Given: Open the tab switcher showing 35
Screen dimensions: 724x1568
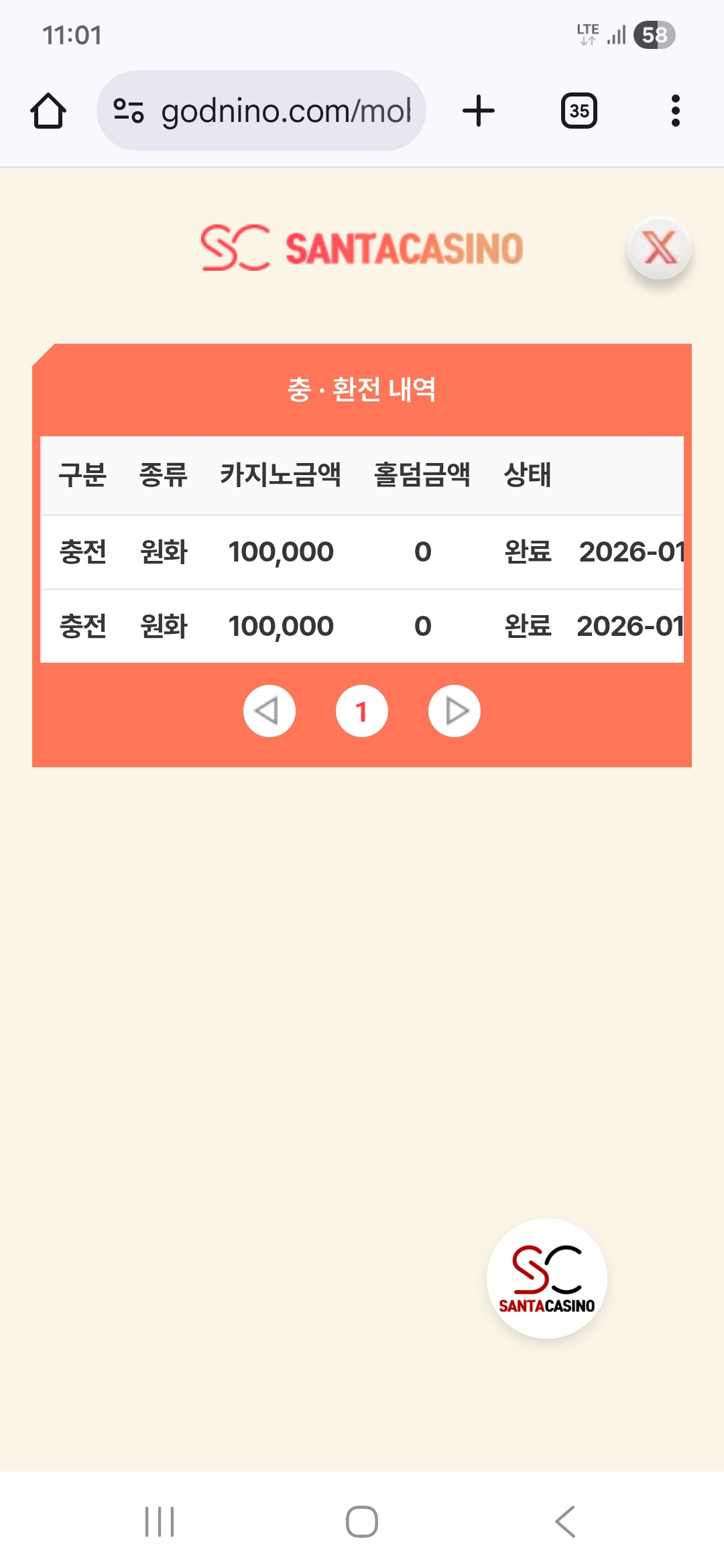Looking at the screenshot, I should [579, 111].
